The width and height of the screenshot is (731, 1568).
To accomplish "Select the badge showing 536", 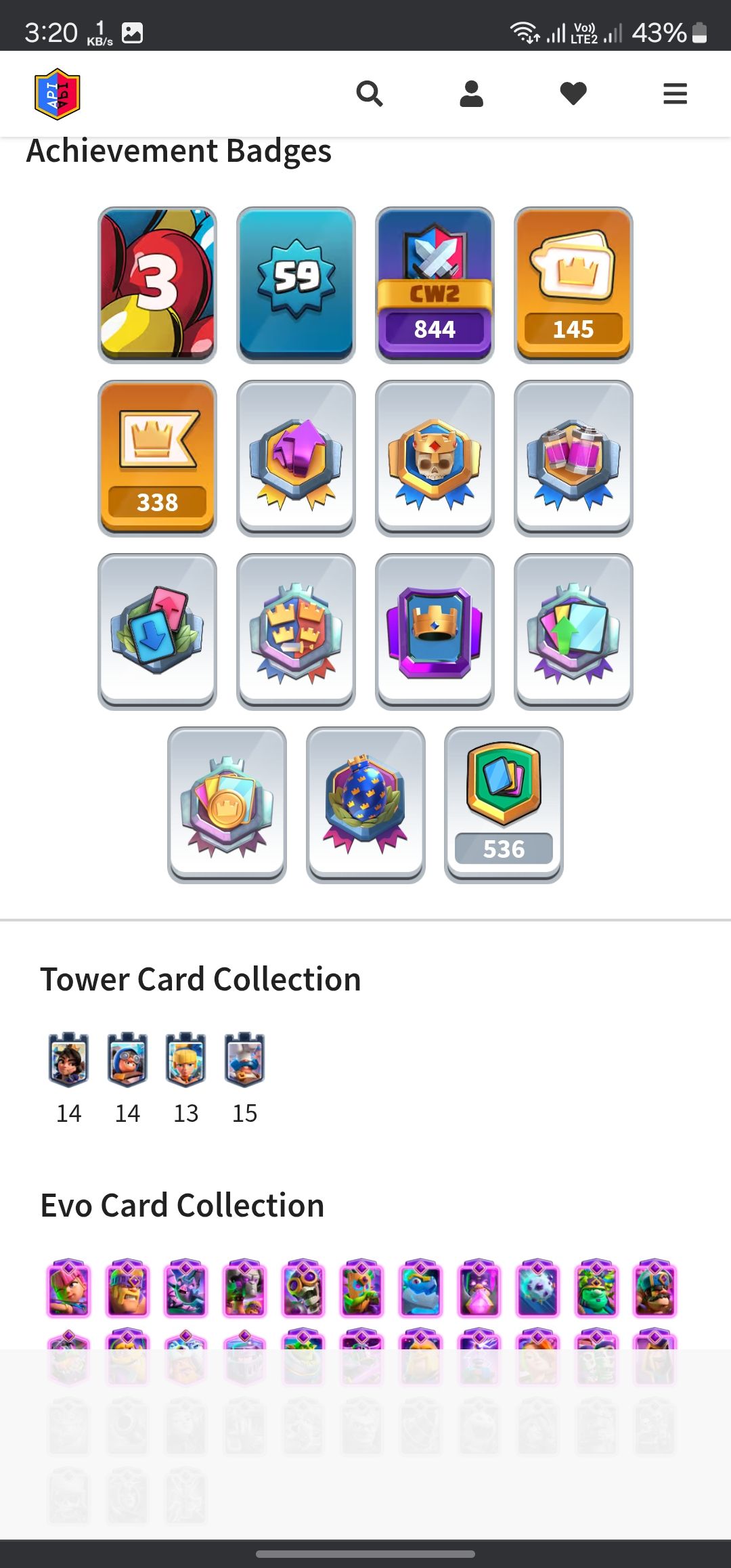I will click(504, 804).
